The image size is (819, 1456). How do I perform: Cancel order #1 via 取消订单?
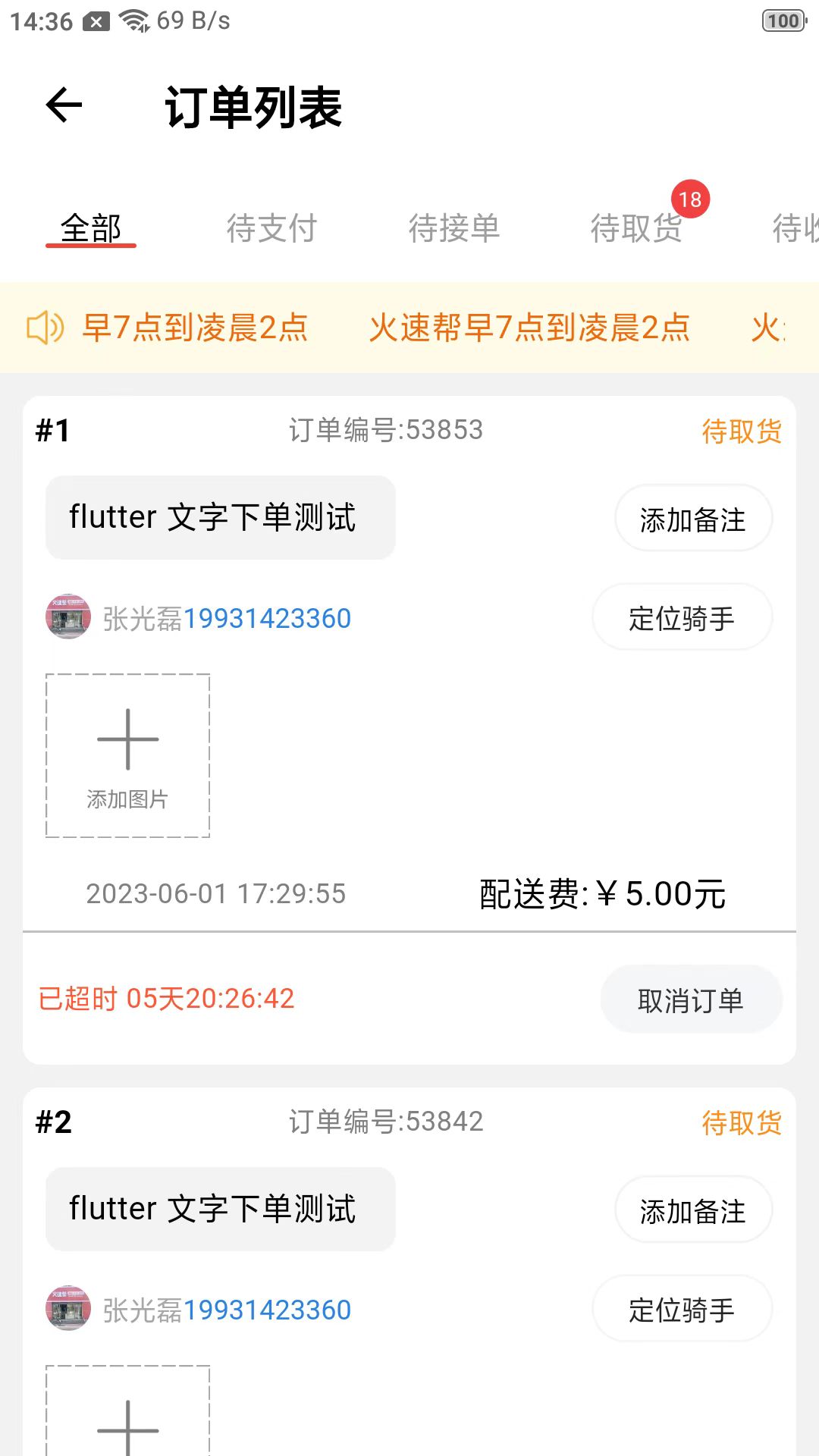tap(690, 999)
